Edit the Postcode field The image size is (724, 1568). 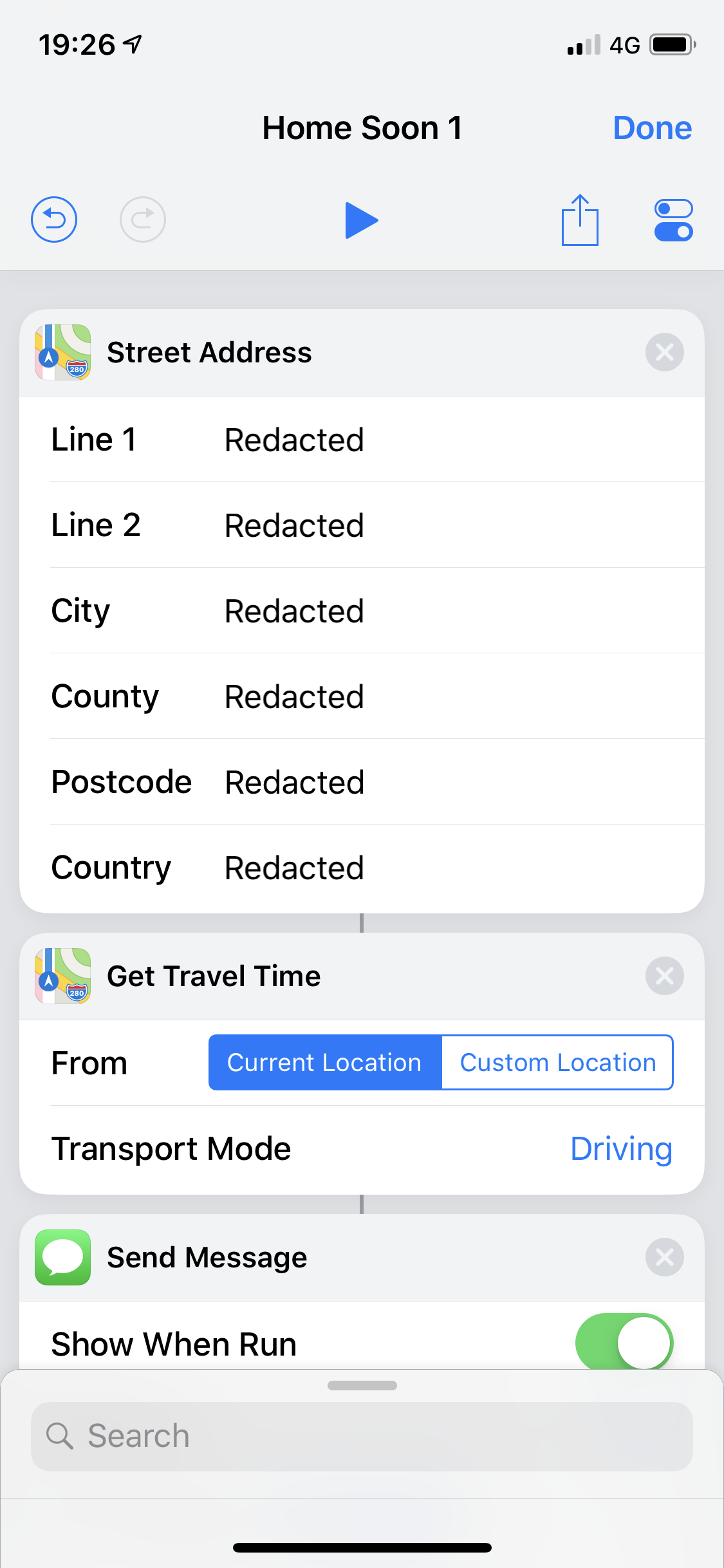[x=362, y=782]
